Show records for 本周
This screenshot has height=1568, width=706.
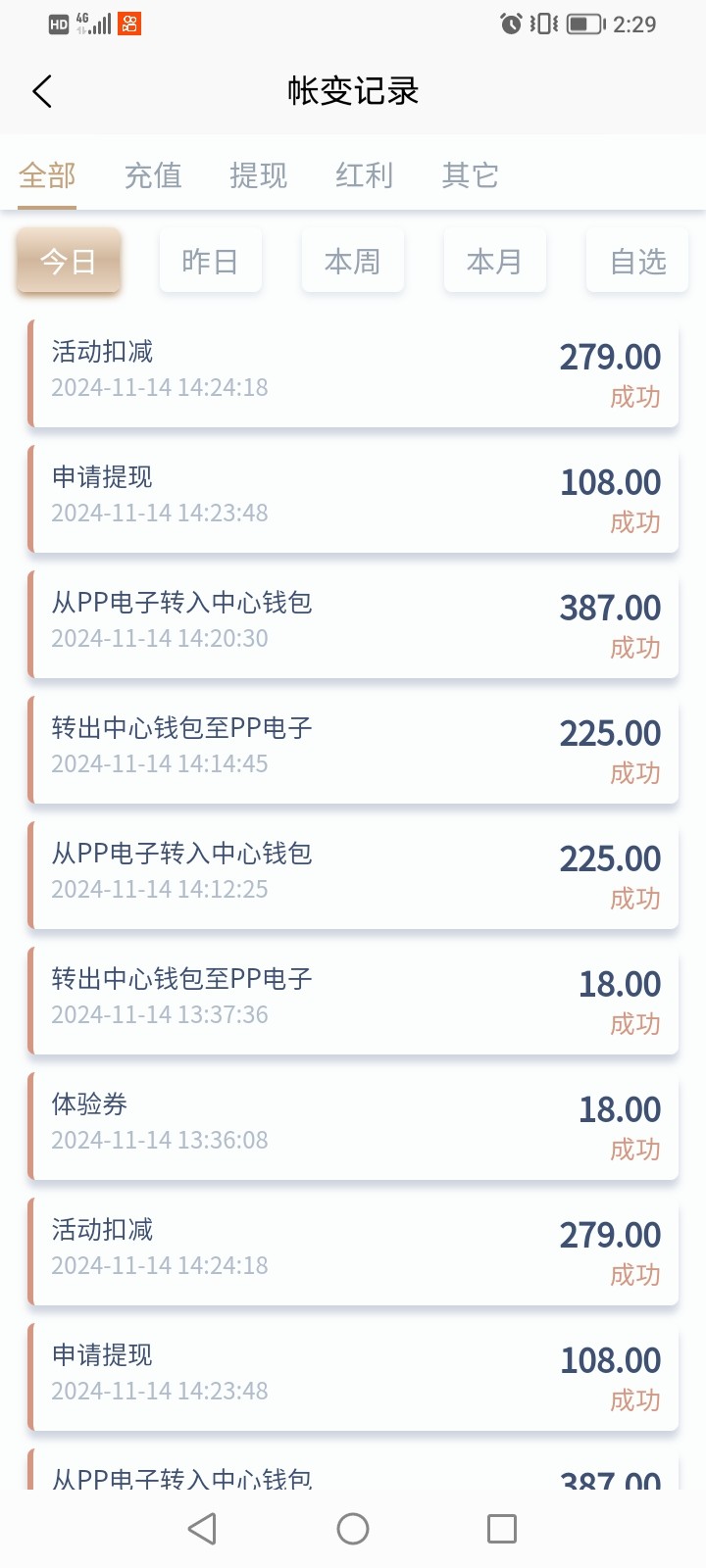click(x=353, y=262)
